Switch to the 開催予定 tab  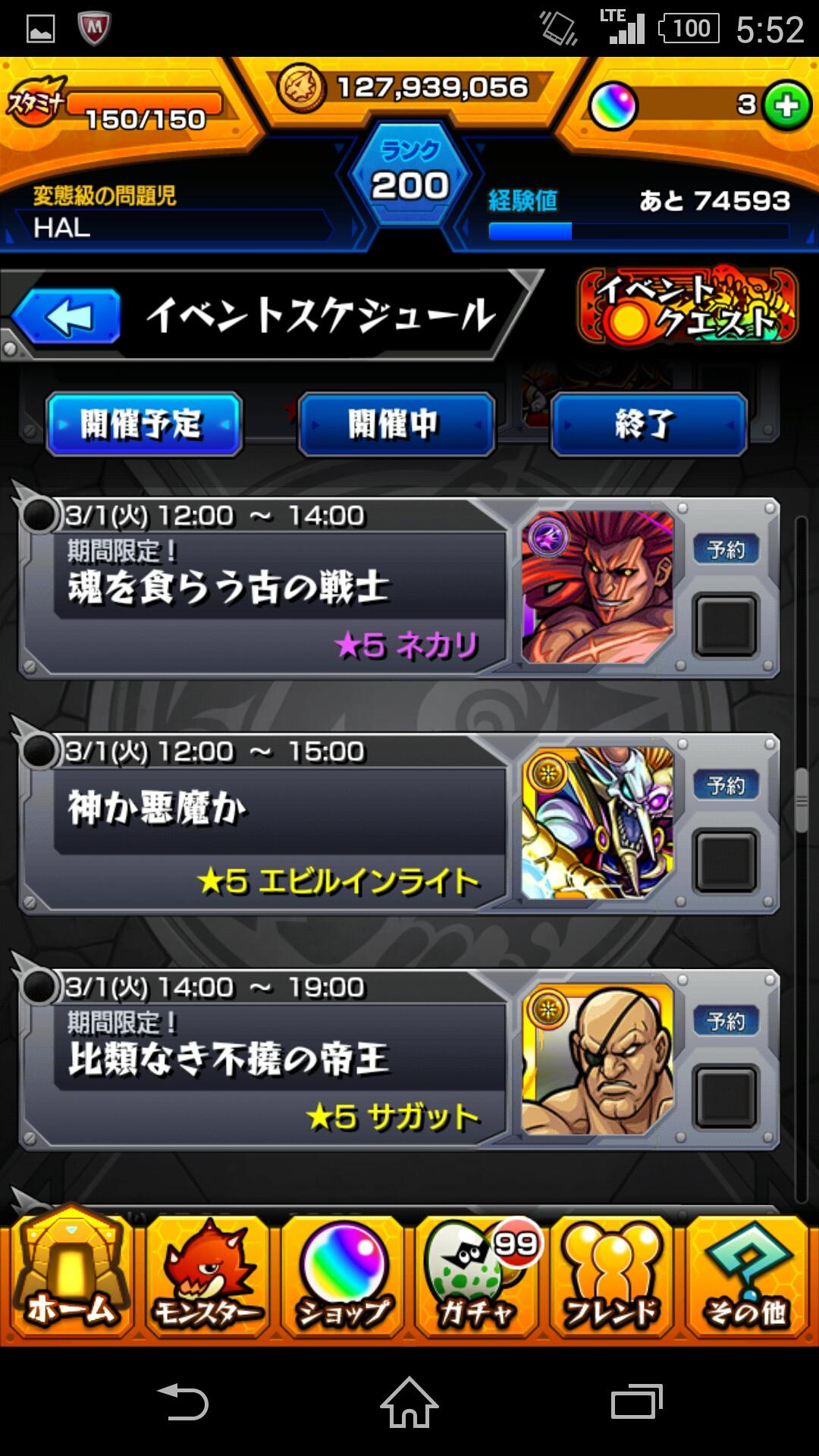(x=143, y=424)
